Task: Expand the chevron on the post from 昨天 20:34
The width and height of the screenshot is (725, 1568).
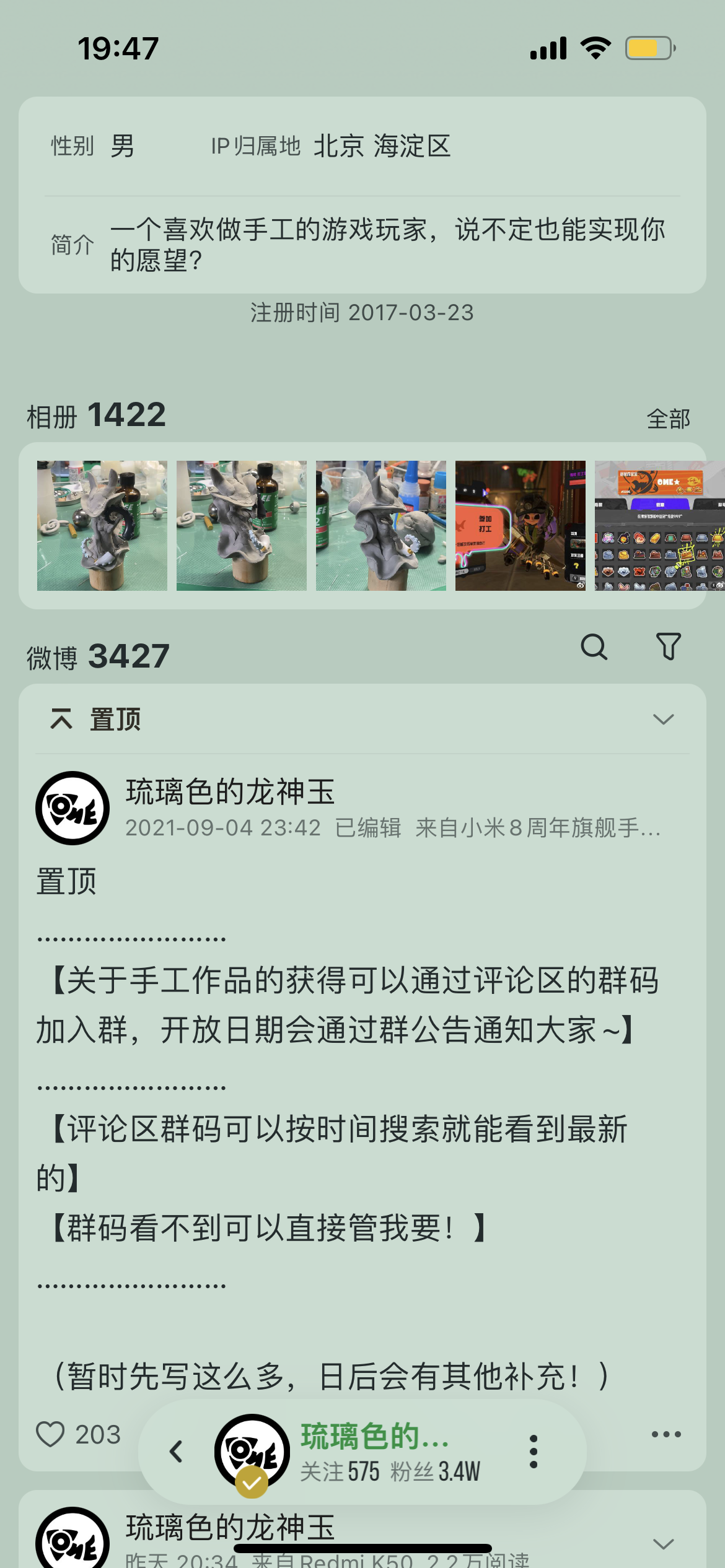Action: coord(663,1544)
